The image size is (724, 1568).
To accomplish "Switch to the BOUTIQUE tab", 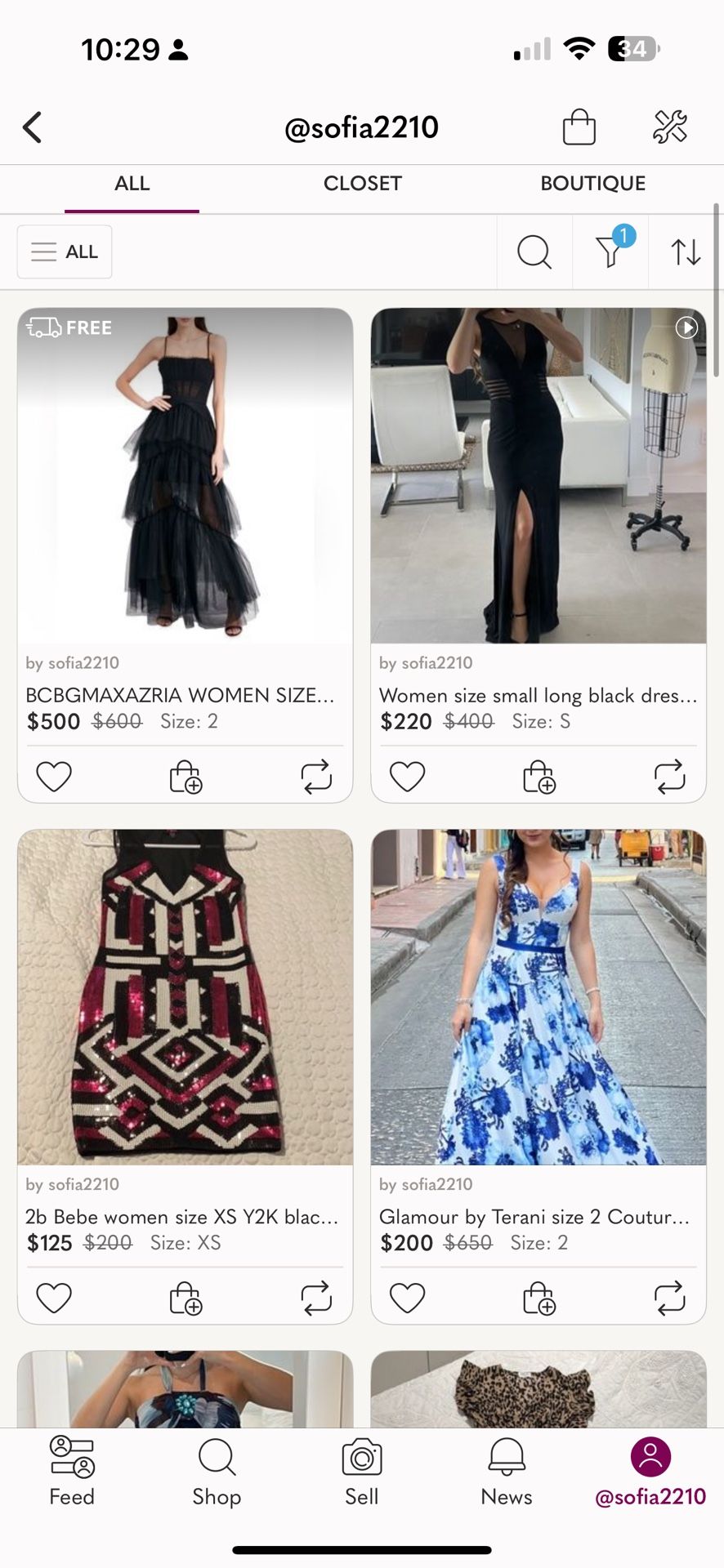I will click(x=592, y=184).
